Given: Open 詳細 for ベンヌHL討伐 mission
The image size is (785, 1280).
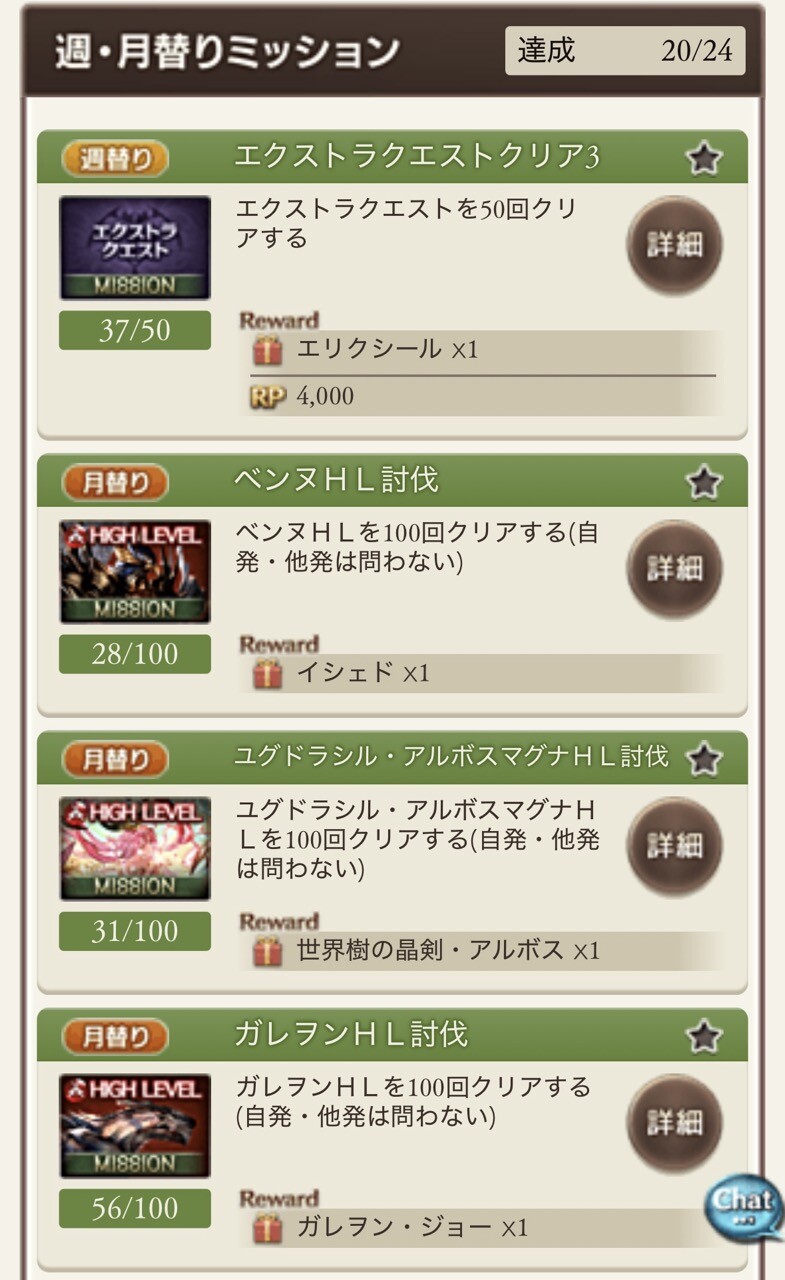Looking at the screenshot, I should [x=675, y=569].
